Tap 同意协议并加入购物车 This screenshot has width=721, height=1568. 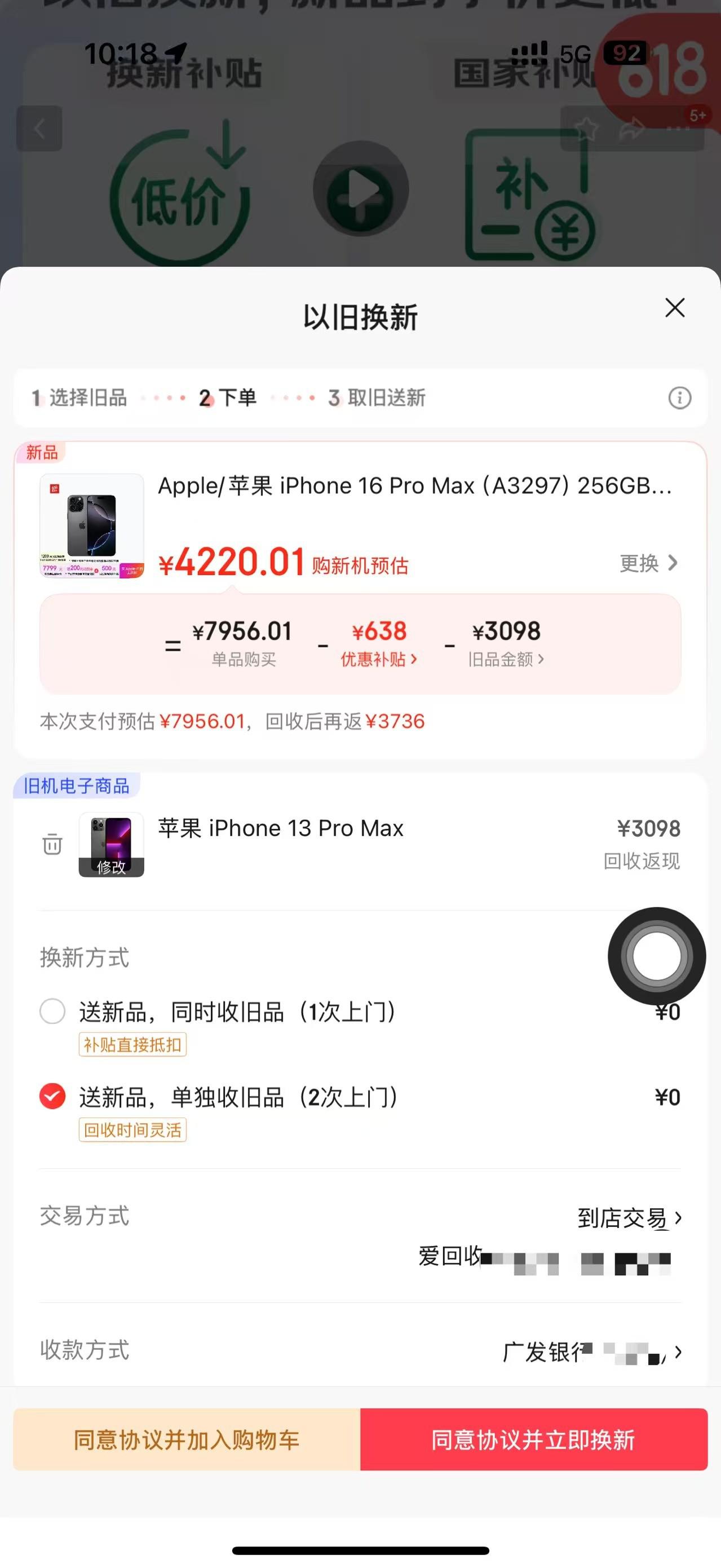(187, 1439)
